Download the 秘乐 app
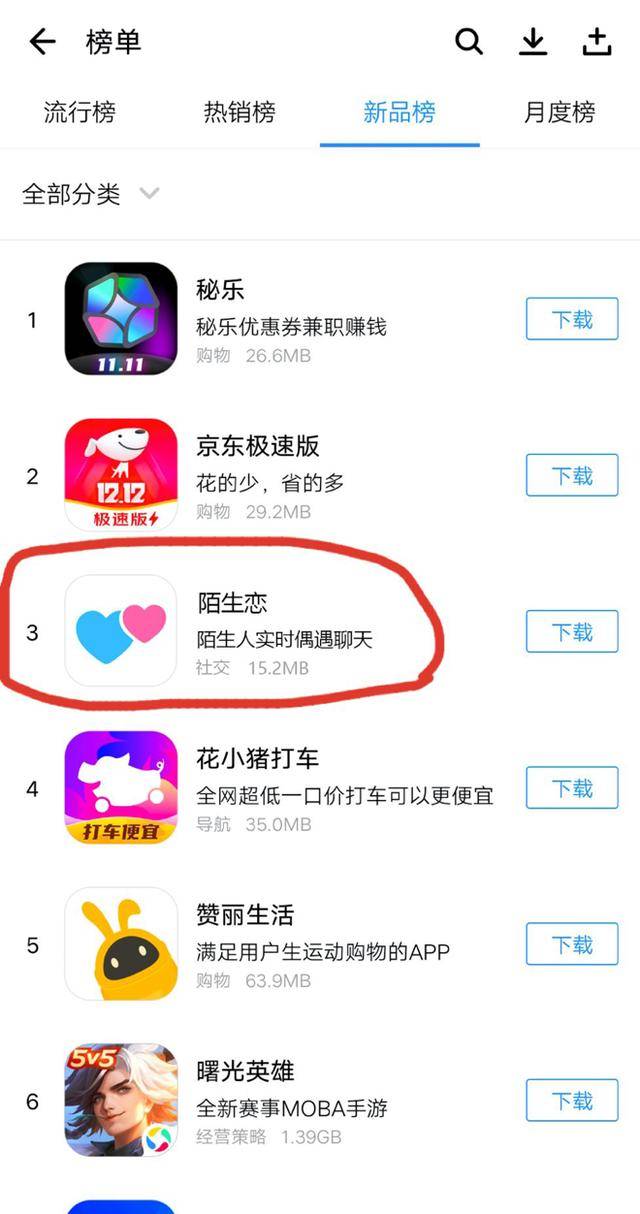The height and width of the screenshot is (1214, 640). point(572,320)
